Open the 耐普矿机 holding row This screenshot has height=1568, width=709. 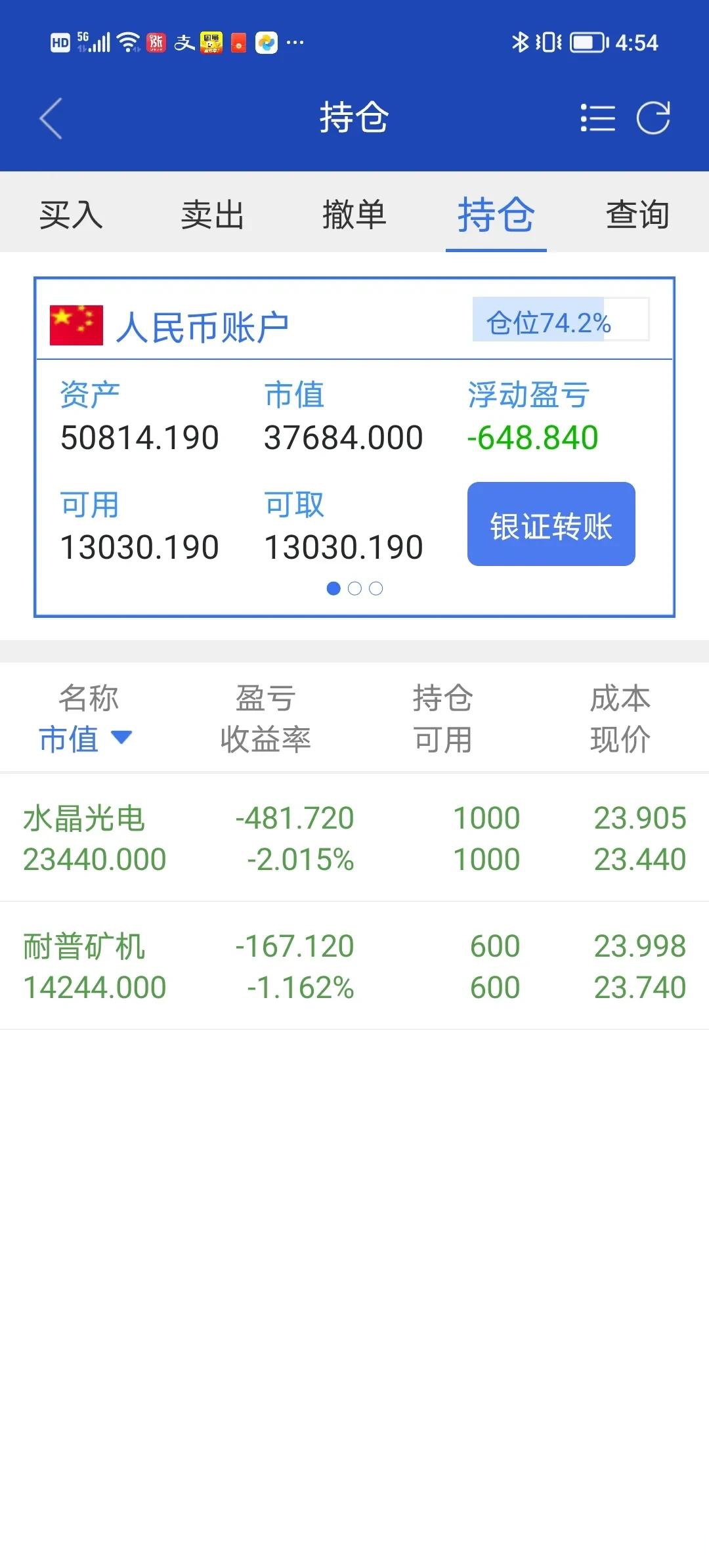[x=354, y=966]
